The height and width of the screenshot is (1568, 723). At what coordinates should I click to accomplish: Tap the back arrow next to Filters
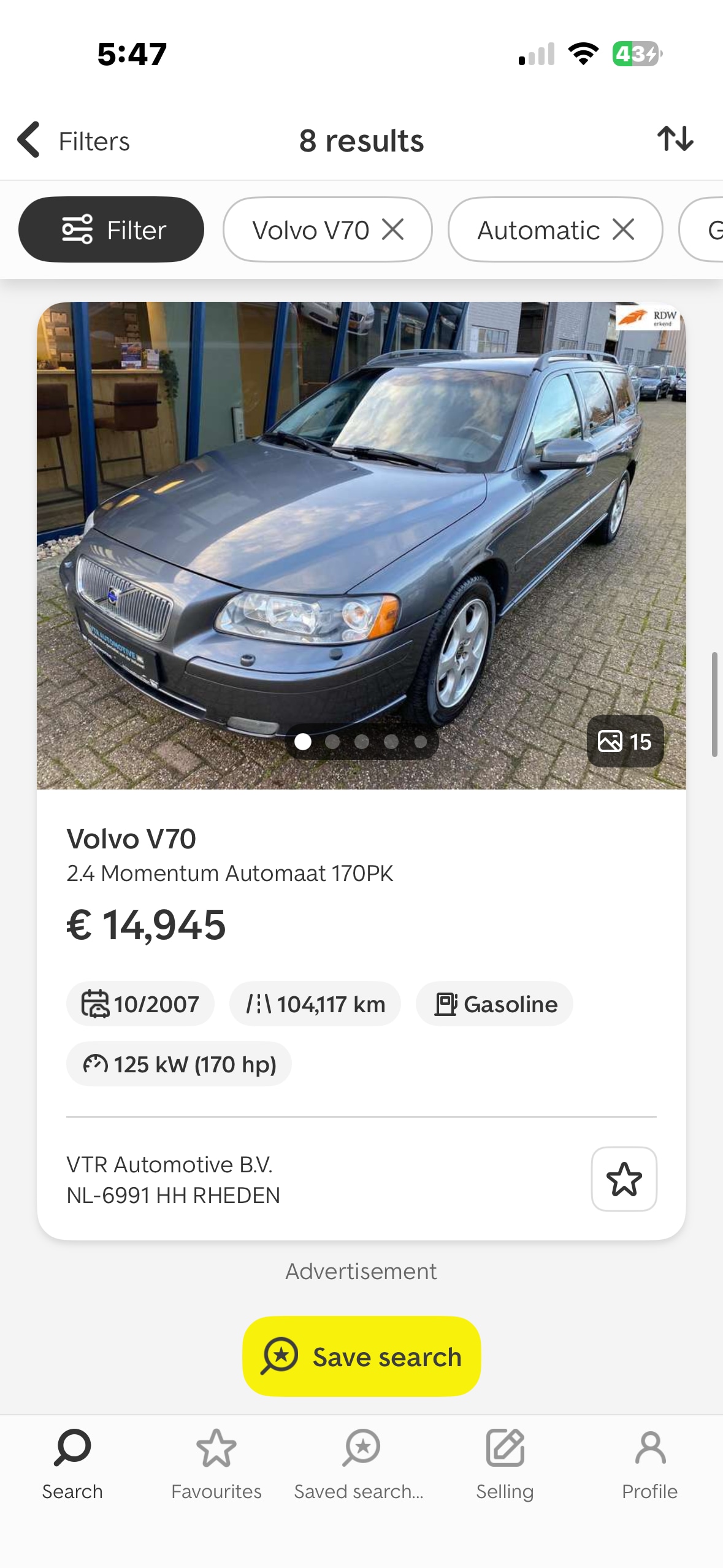(29, 140)
